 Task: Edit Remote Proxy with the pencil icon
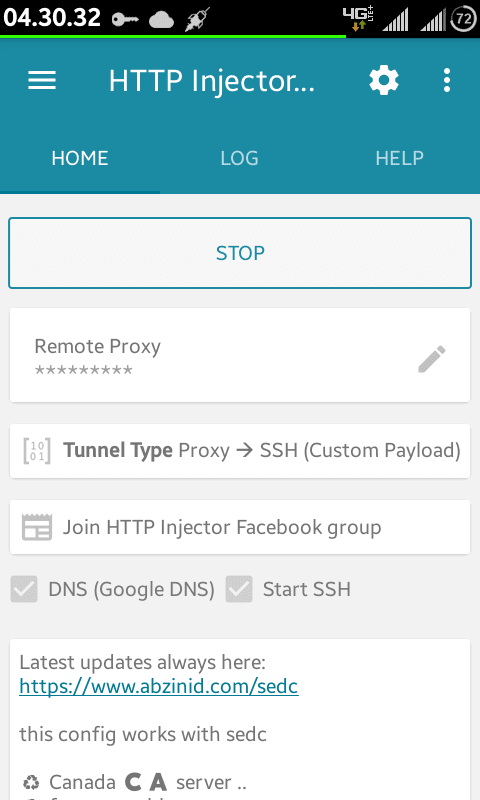click(432, 359)
